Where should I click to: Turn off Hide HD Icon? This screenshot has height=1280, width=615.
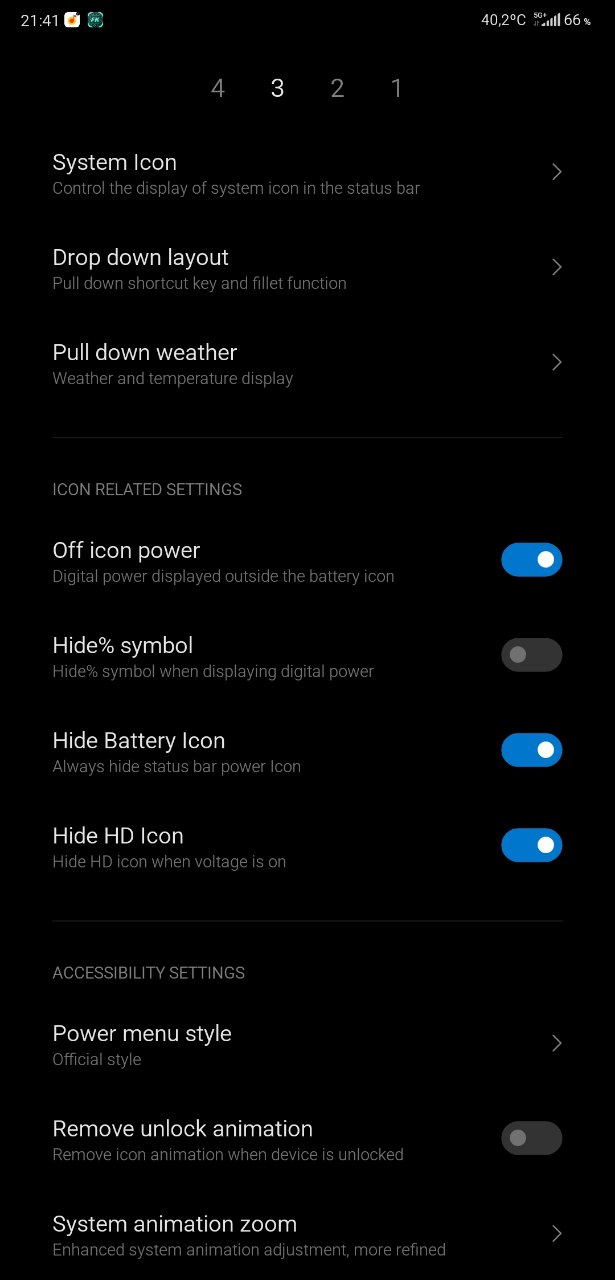coord(531,845)
